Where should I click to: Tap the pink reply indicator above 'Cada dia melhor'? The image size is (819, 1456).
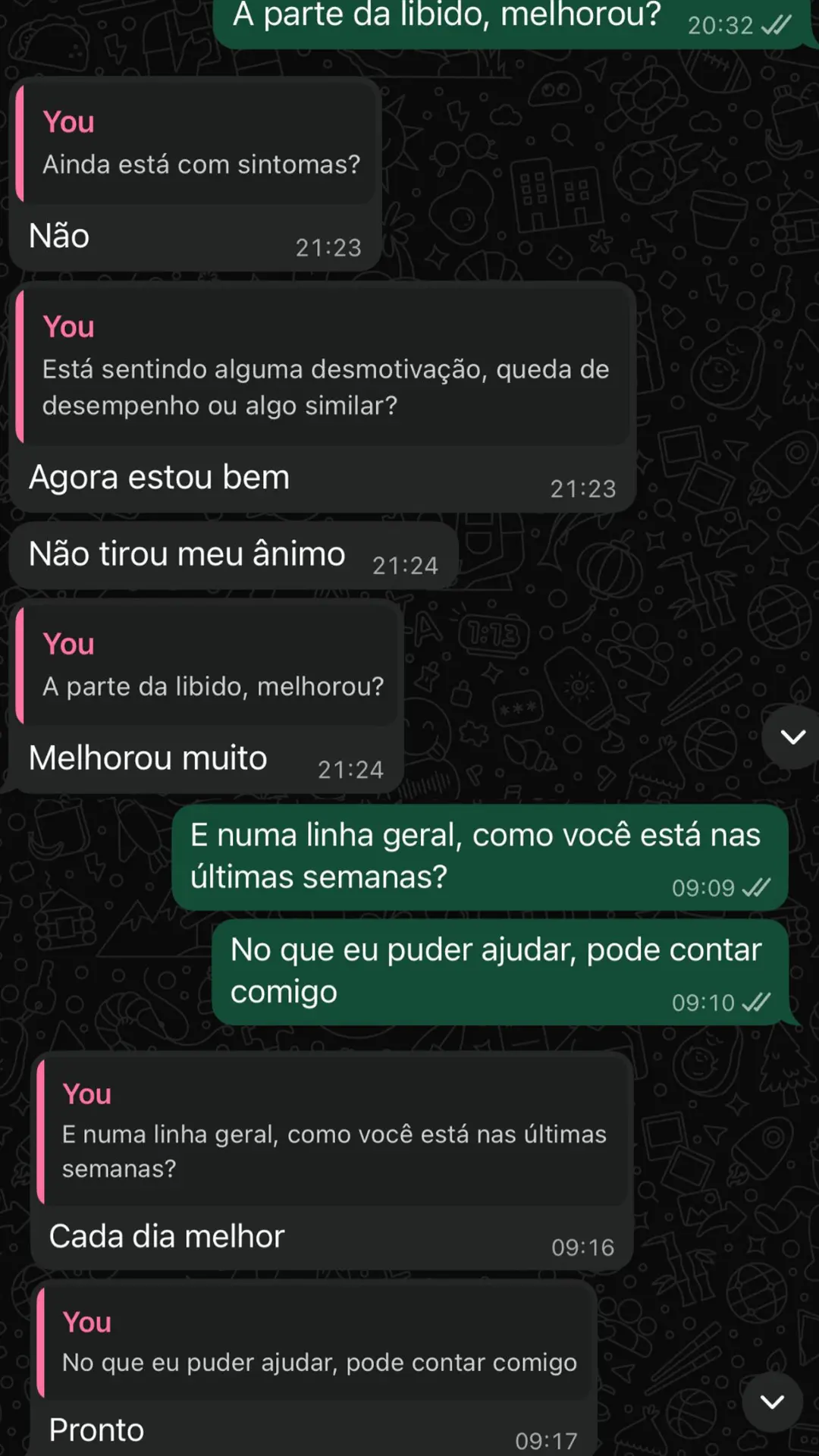[x=42, y=1130]
